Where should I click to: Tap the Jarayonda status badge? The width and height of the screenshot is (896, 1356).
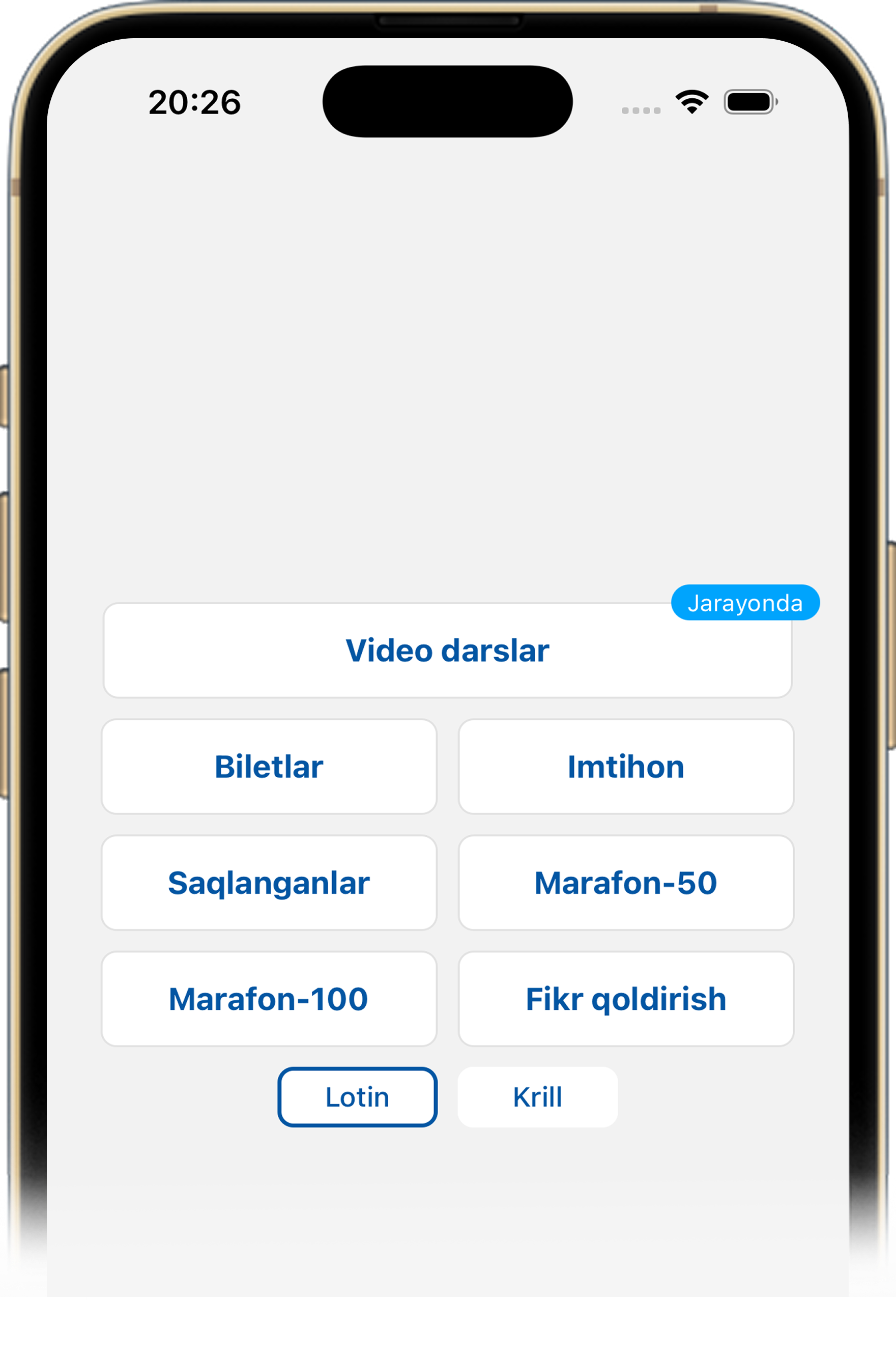tap(746, 603)
